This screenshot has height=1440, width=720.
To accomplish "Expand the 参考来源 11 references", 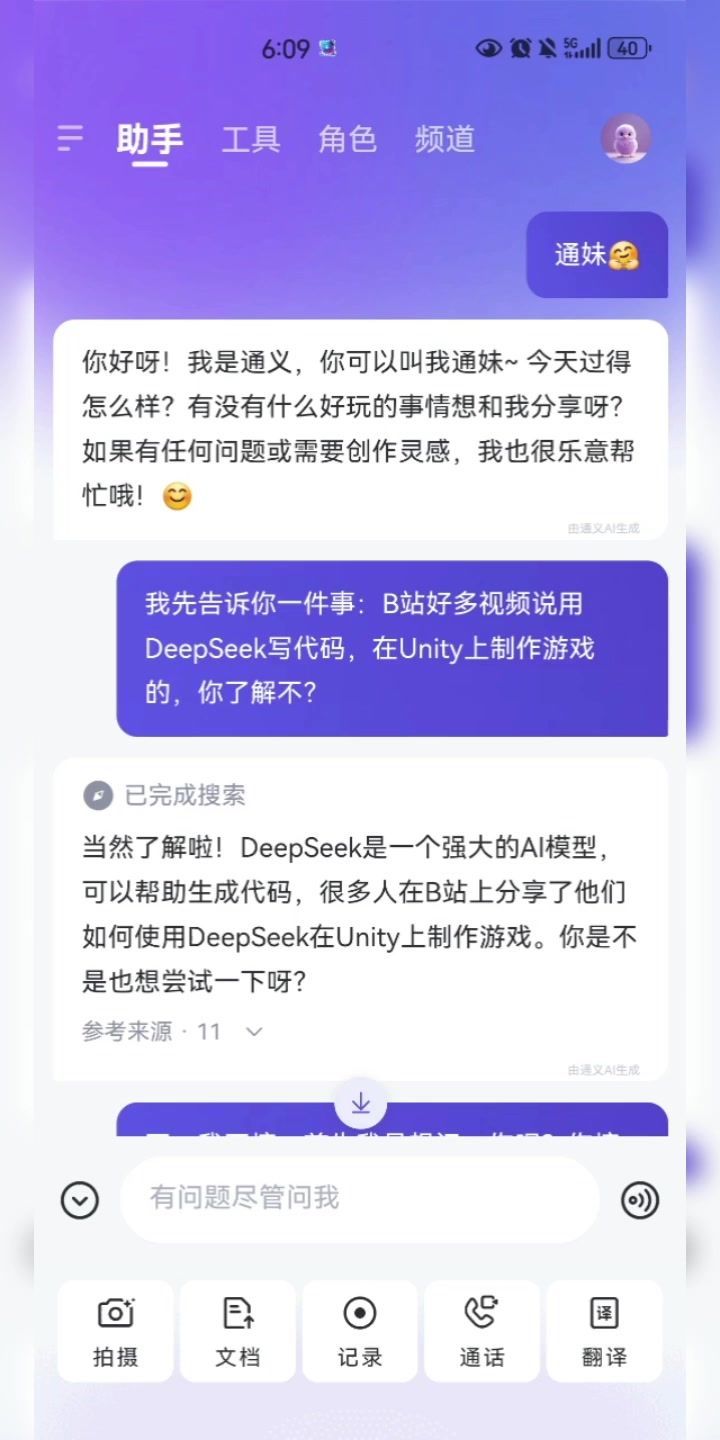I will pyautogui.click(x=173, y=1031).
